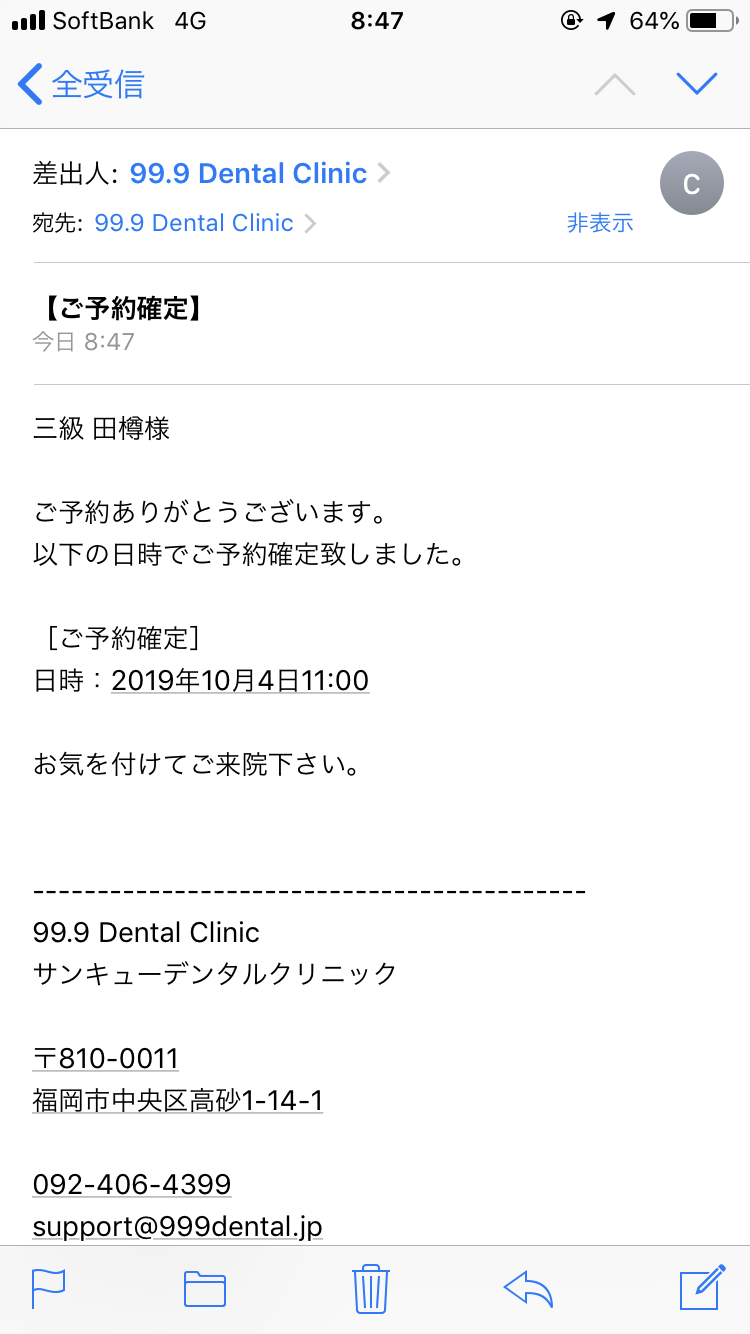Open the date link 2019年10月4日11:00
This screenshot has width=750, height=1334.
pyautogui.click(x=240, y=681)
